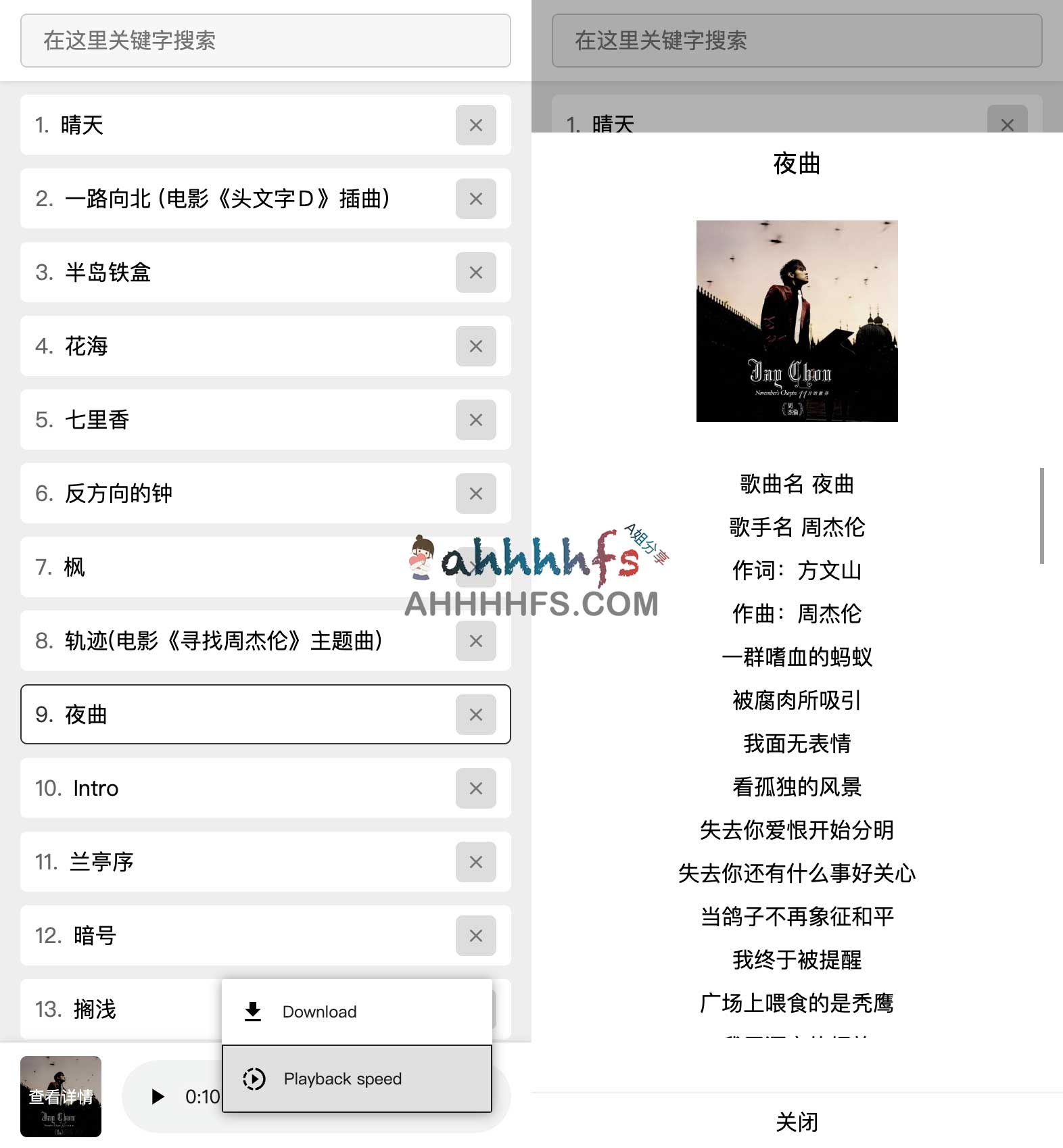Close the song details with 关闭
The image size is (1063, 1148).
[797, 1122]
